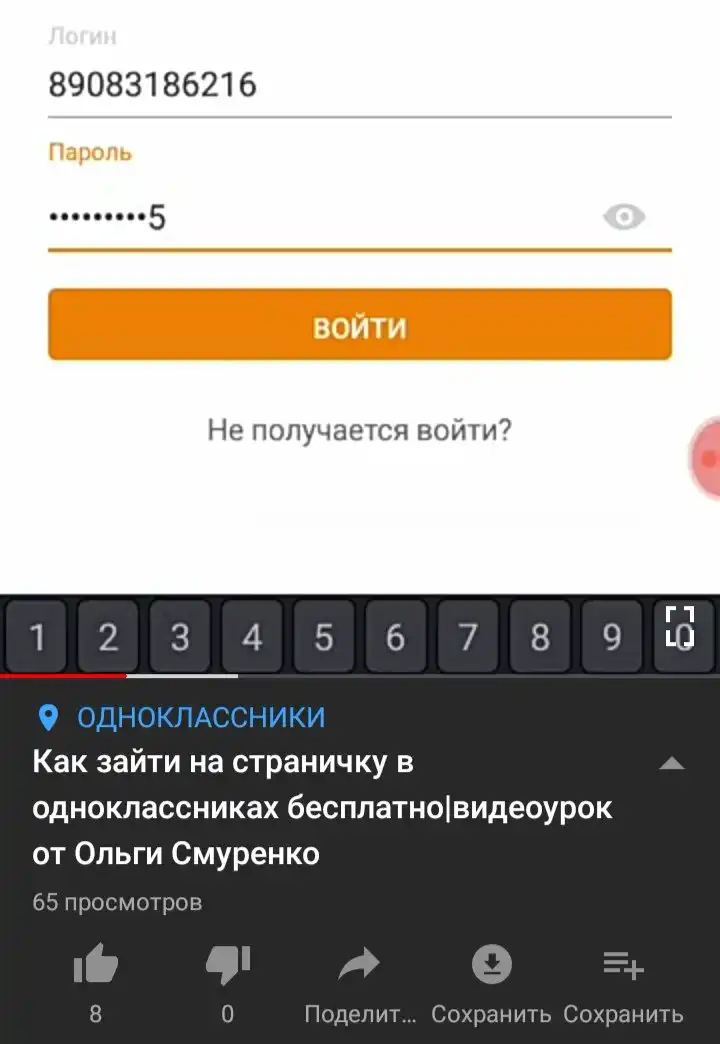Enter fullscreen video mode
Screen dimensions: 720x1044
tap(680, 627)
